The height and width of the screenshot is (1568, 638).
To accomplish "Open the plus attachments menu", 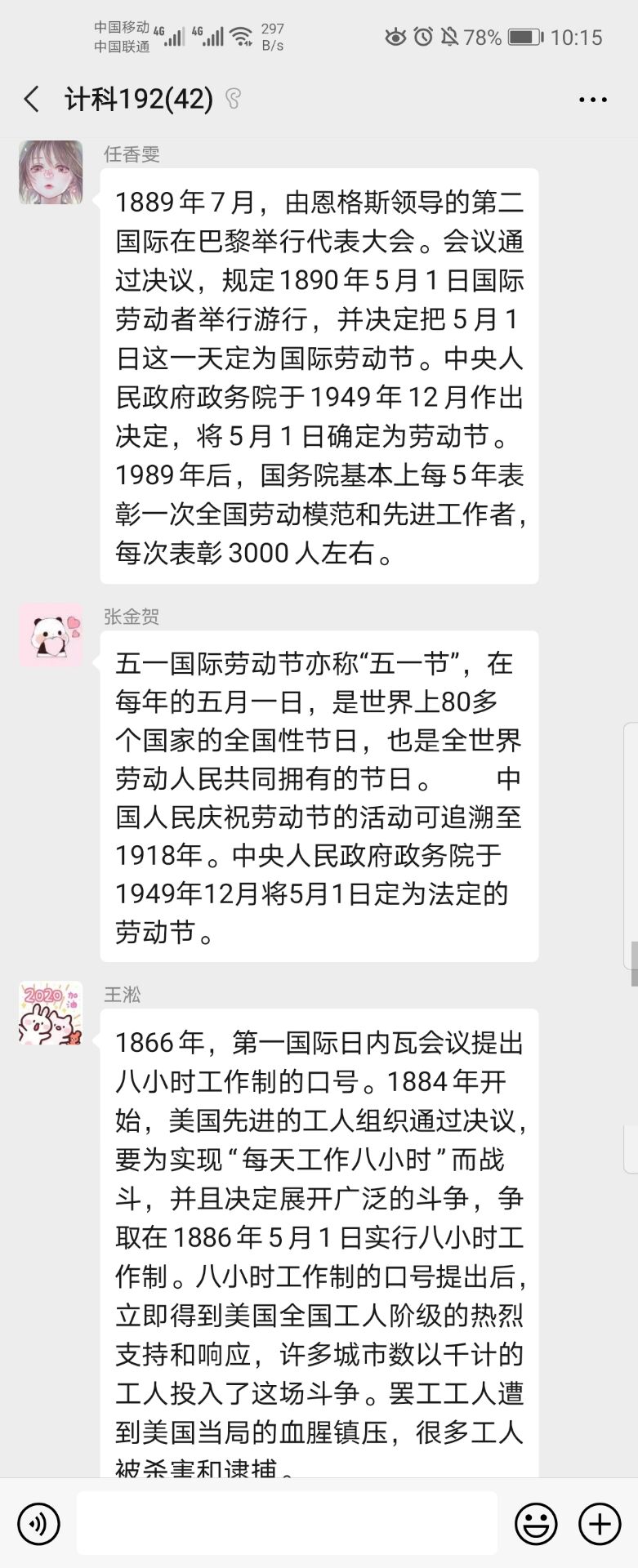I will [599, 1523].
